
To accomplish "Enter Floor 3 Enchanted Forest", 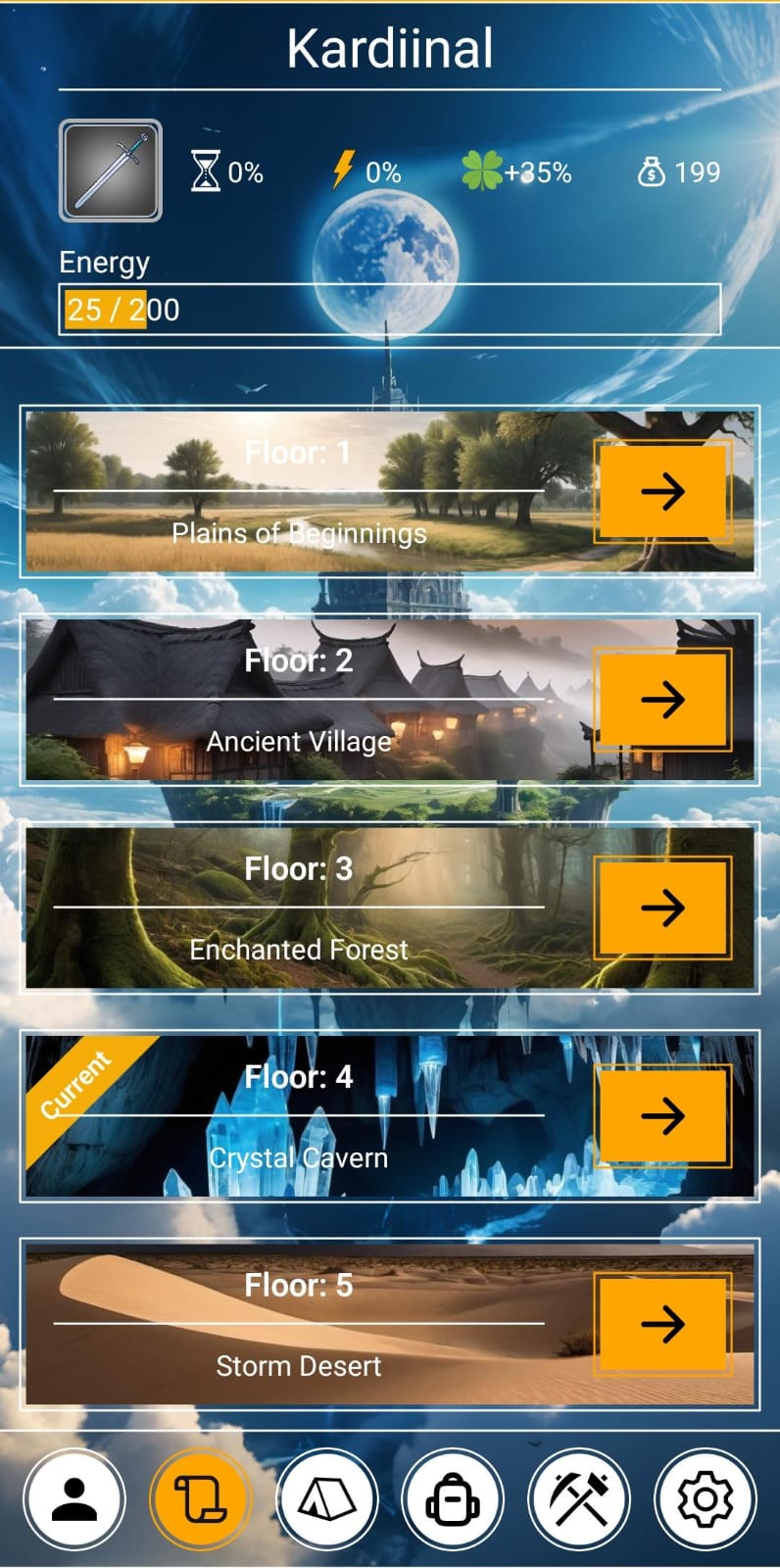I will 662,907.
